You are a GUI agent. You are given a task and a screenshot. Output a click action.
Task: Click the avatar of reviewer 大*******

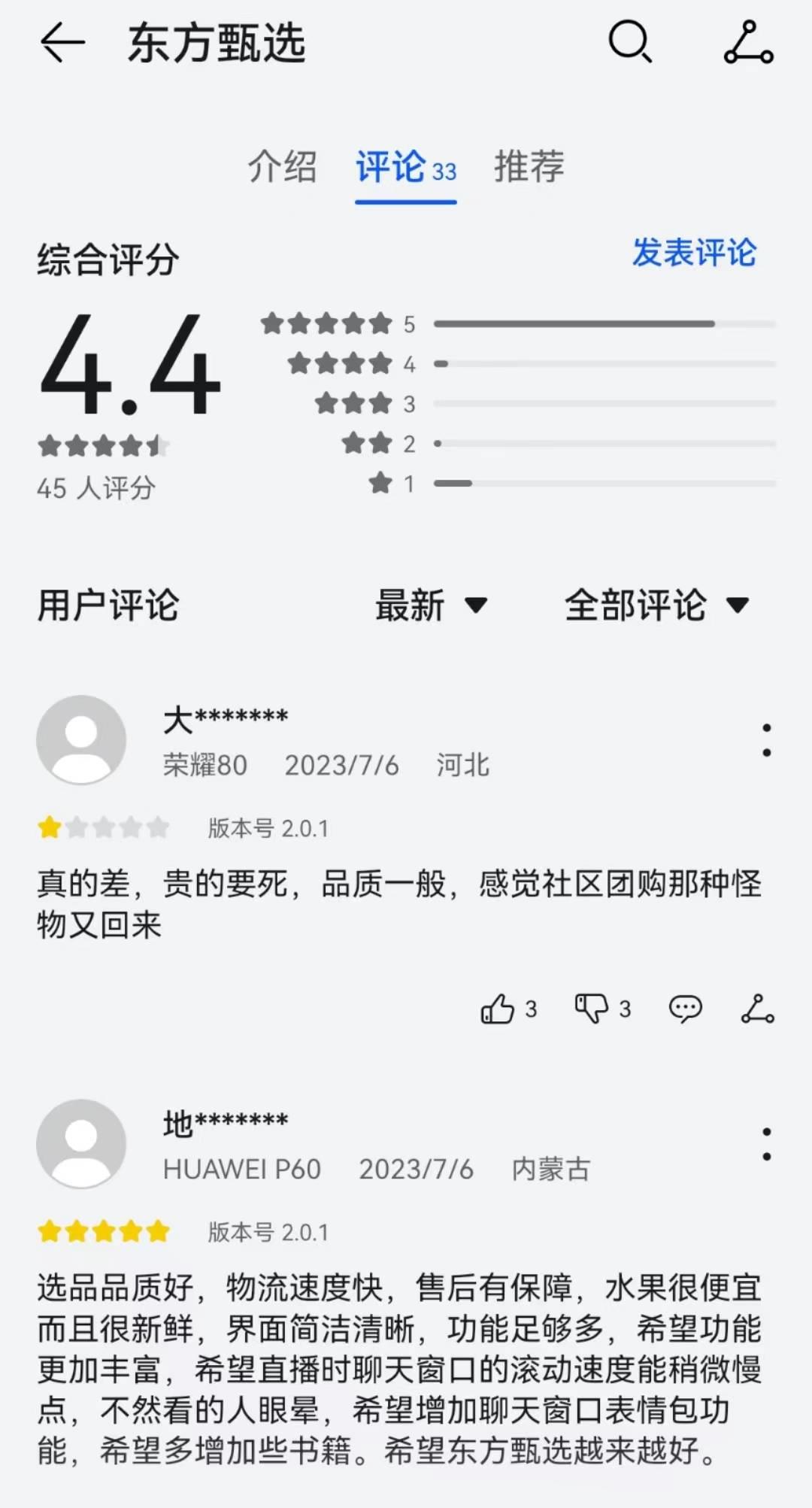click(80, 739)
